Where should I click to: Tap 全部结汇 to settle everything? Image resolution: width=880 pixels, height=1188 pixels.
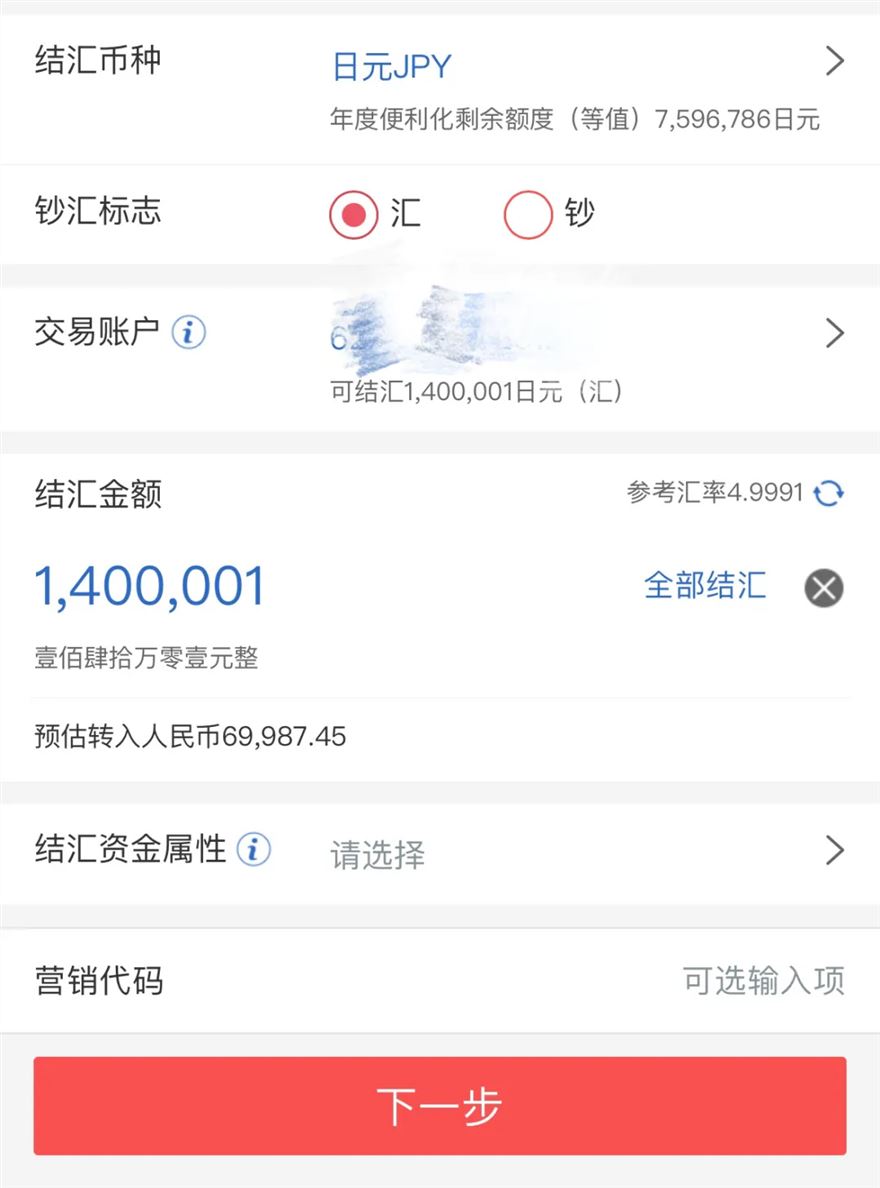coord(705,586)
